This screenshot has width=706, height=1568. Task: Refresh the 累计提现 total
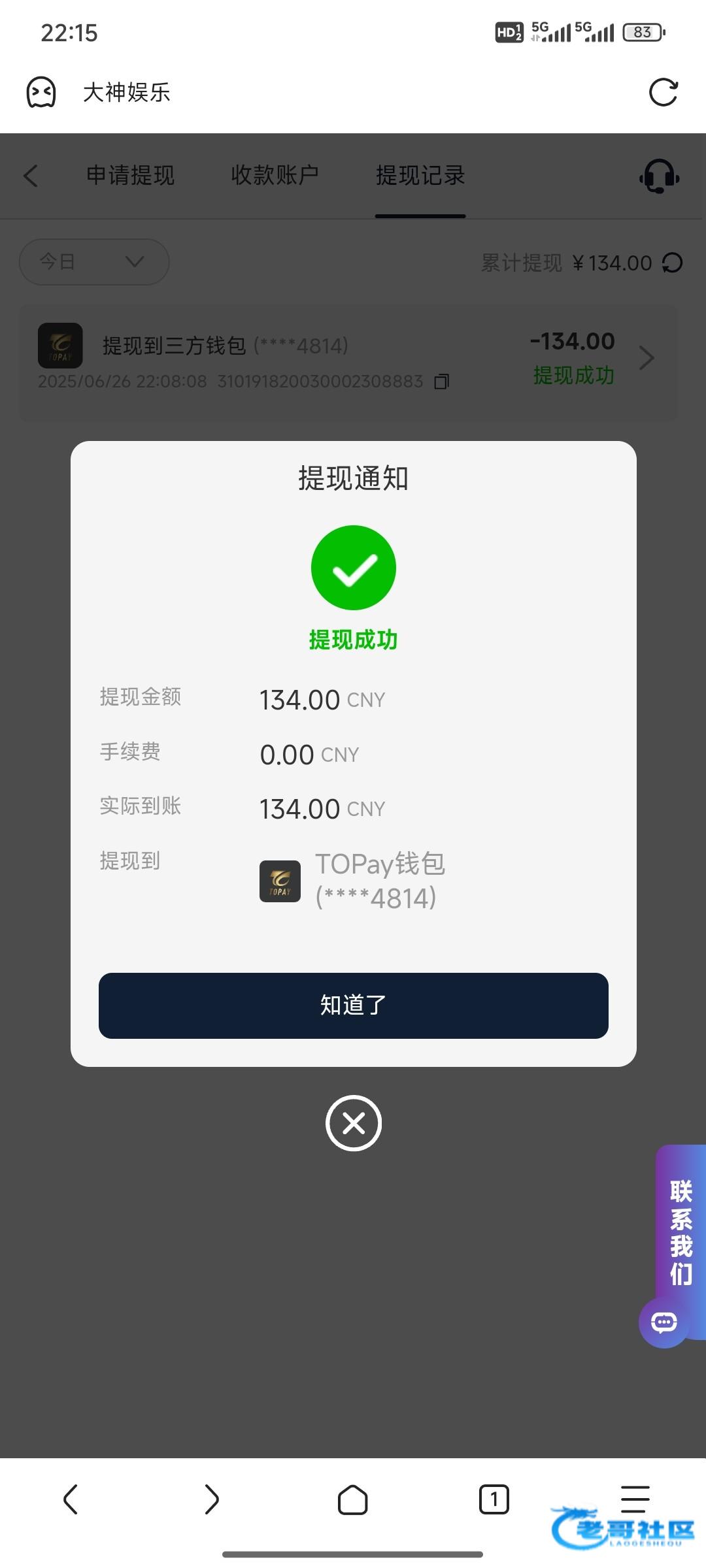click(x=672, y=263)
